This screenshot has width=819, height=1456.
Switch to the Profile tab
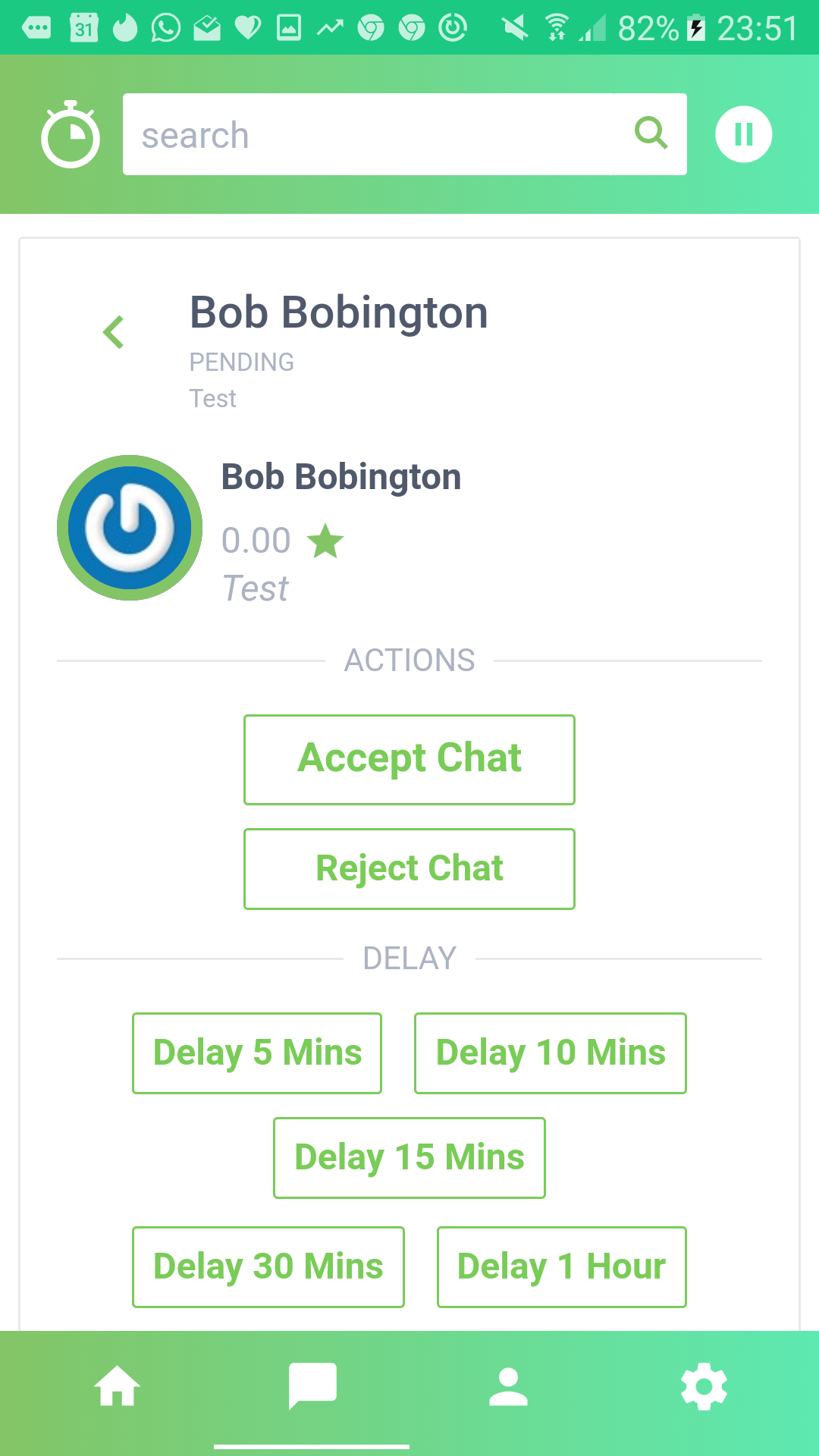[x=508, y=1386]
